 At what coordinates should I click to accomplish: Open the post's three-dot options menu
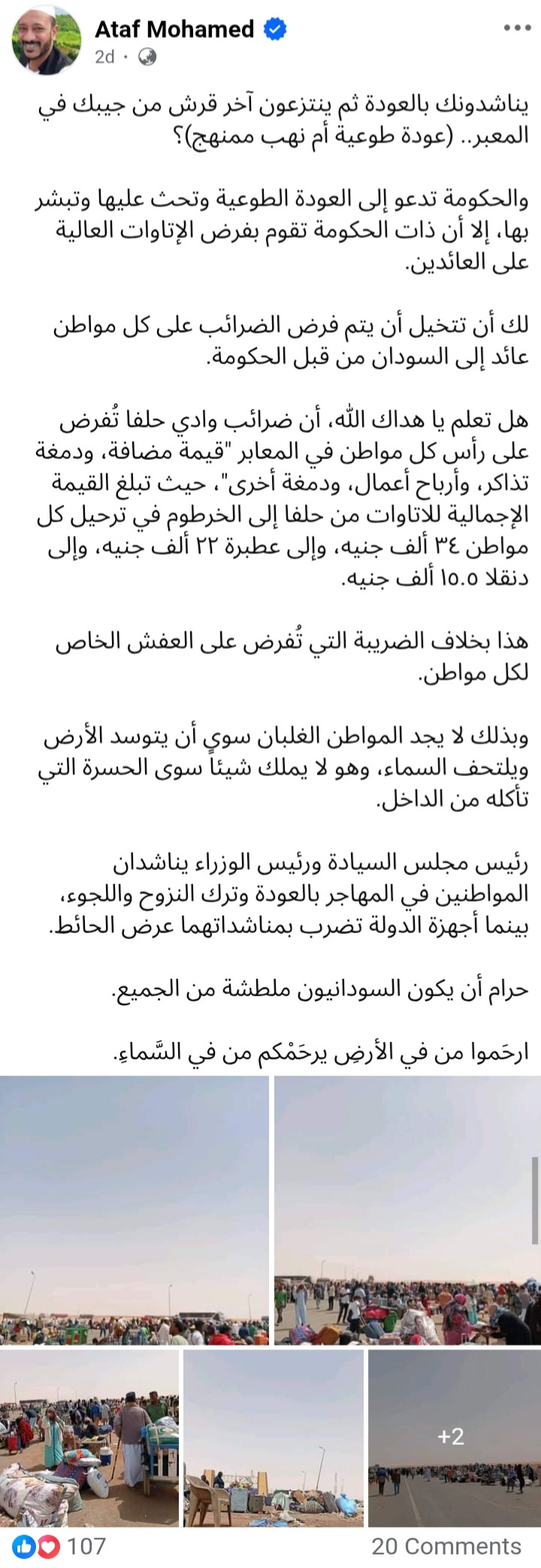point(517,29)
